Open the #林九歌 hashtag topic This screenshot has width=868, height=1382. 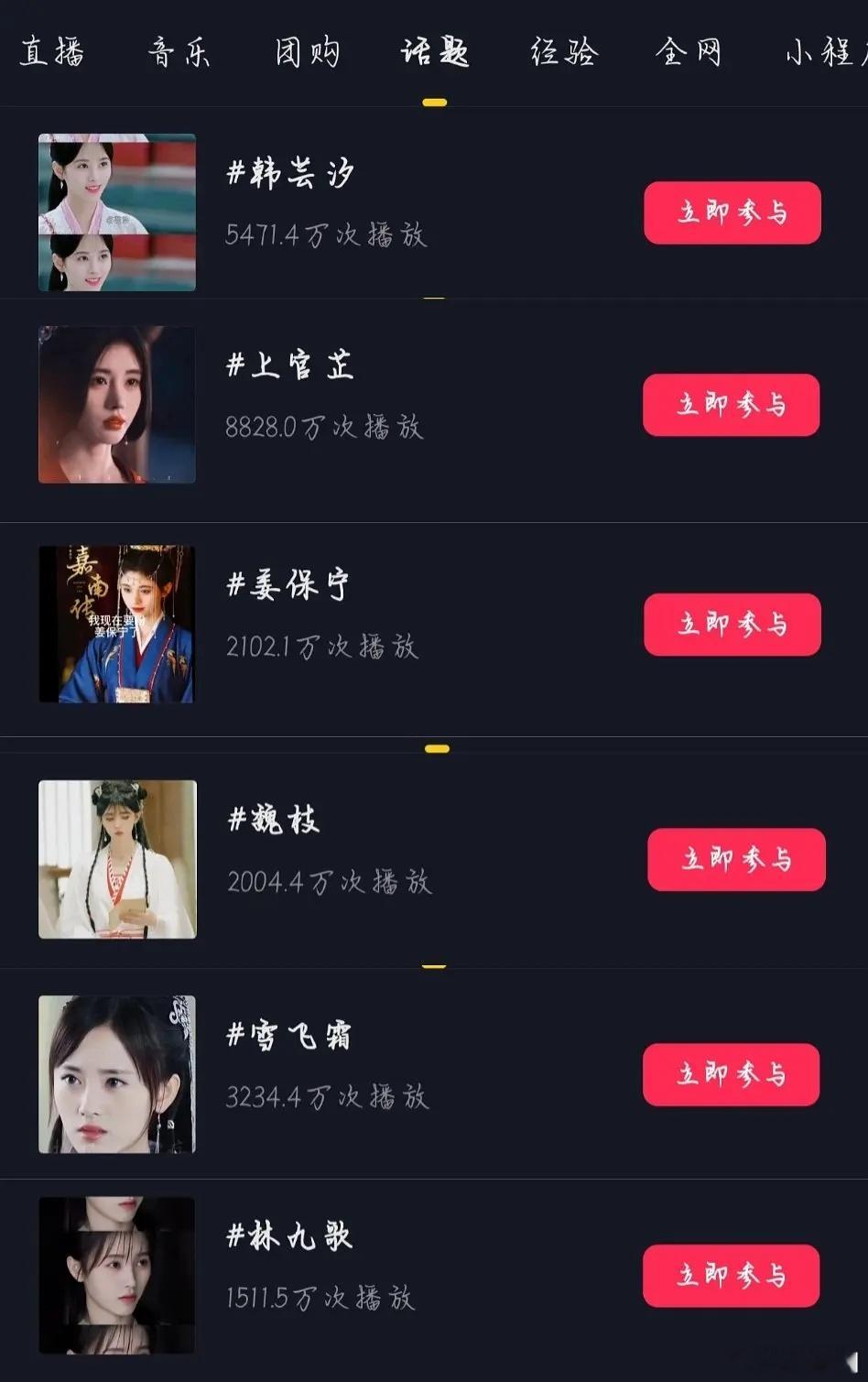[288, 1235]
